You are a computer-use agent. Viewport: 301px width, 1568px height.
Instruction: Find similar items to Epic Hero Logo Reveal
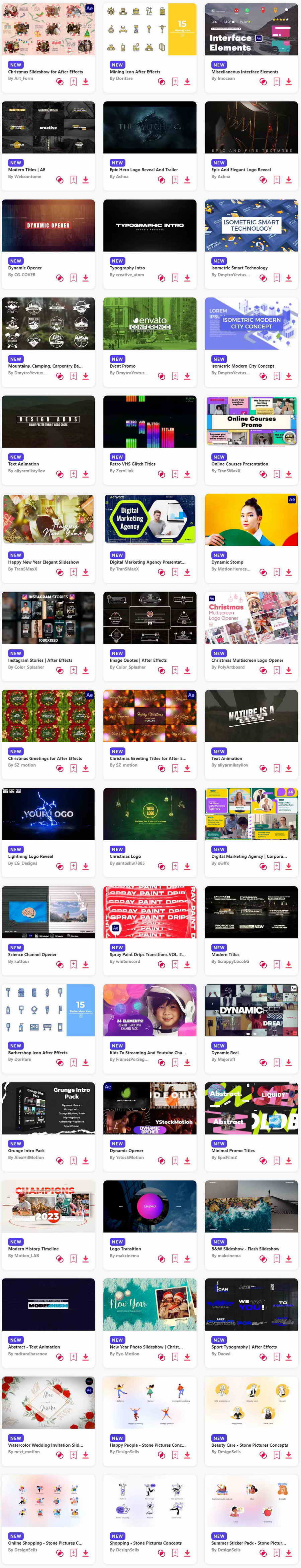[x=162, y=180]
